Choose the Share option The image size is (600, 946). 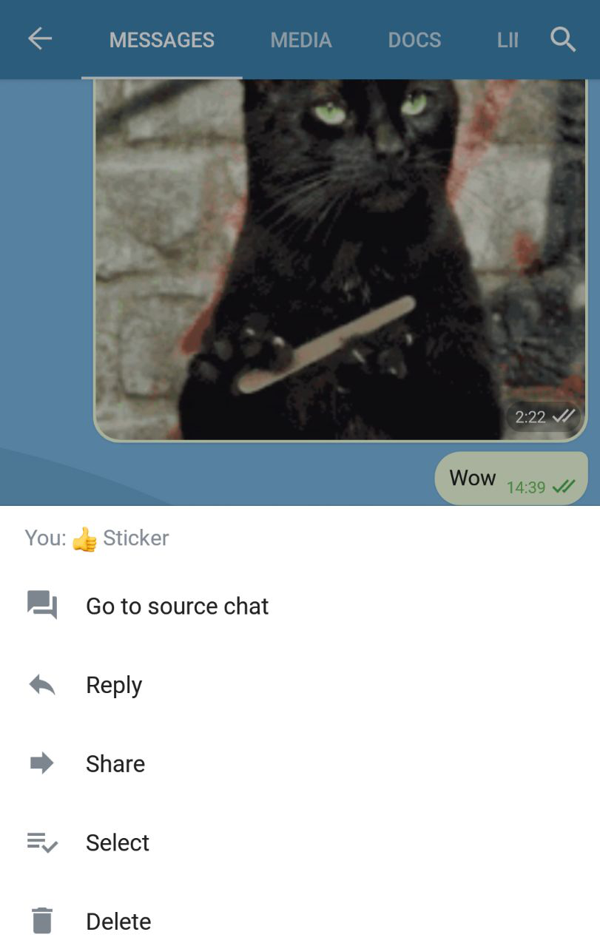[115, 764]
